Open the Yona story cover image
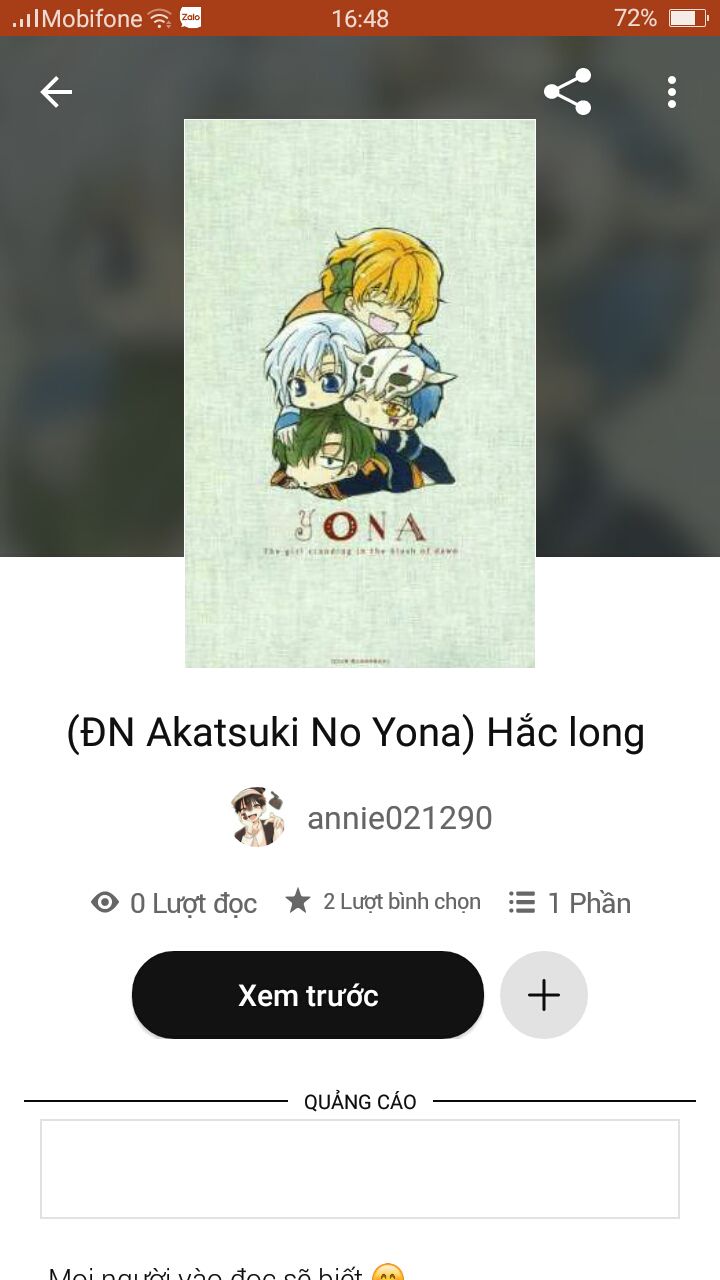This screenshot has width=720, height=1280. [360, 393]
